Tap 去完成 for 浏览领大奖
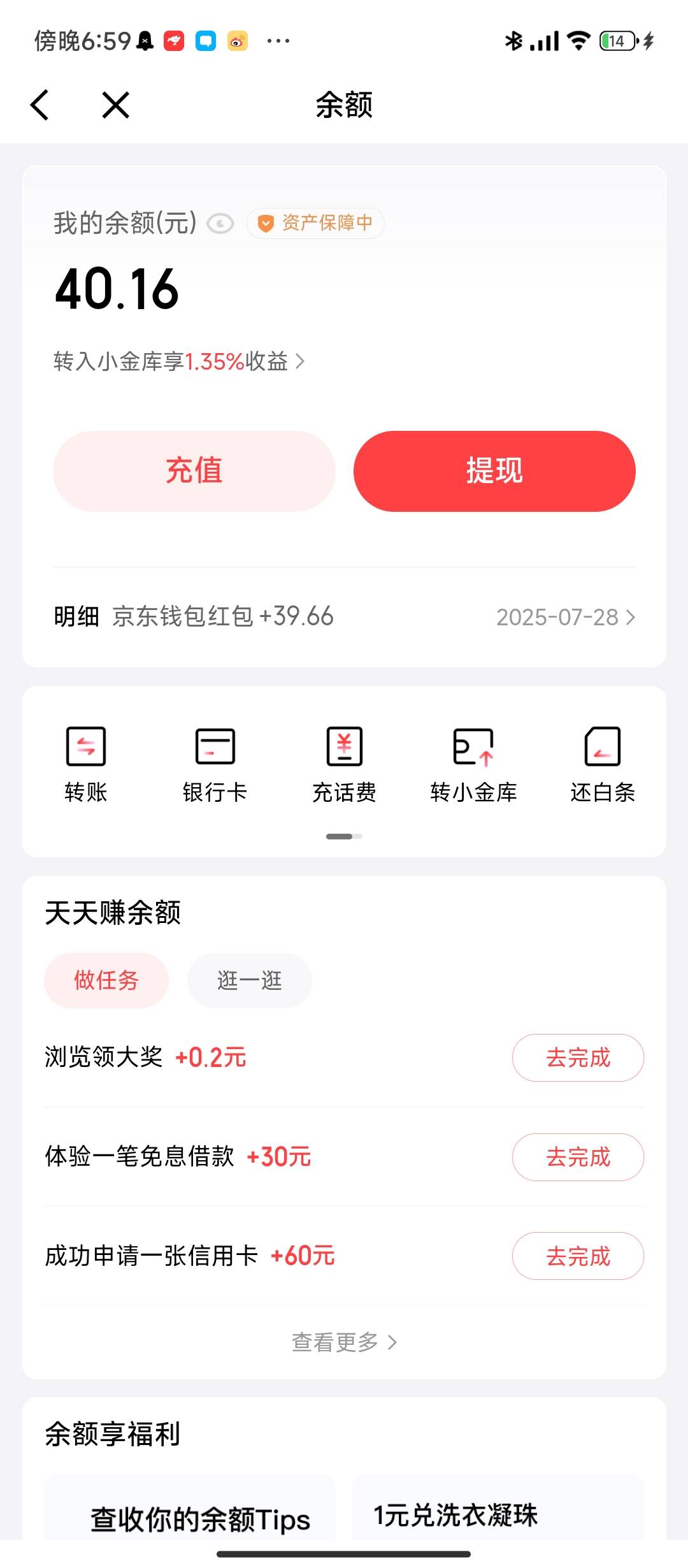The width and height of the screenshot is (688, 1568). pyautogui.click(x=578, y=1057)
